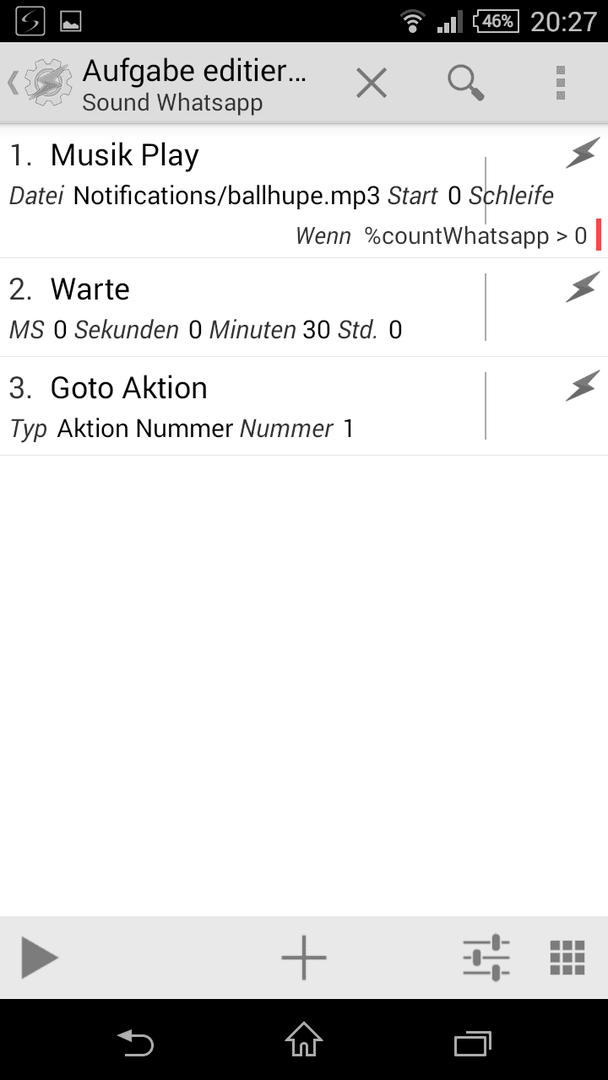Add a new action with plus
This screenshot has height=1080, width=608.
pyautogui.click(x=304, y=957)
